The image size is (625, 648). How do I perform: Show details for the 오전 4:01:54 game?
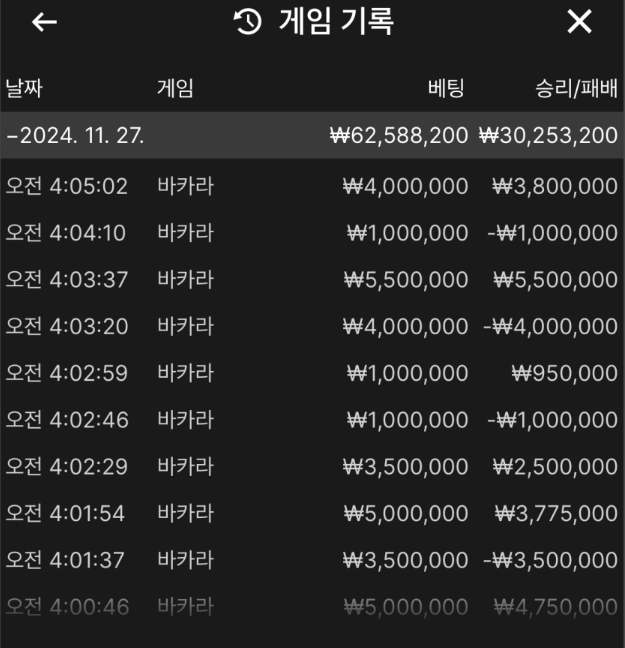312,513
